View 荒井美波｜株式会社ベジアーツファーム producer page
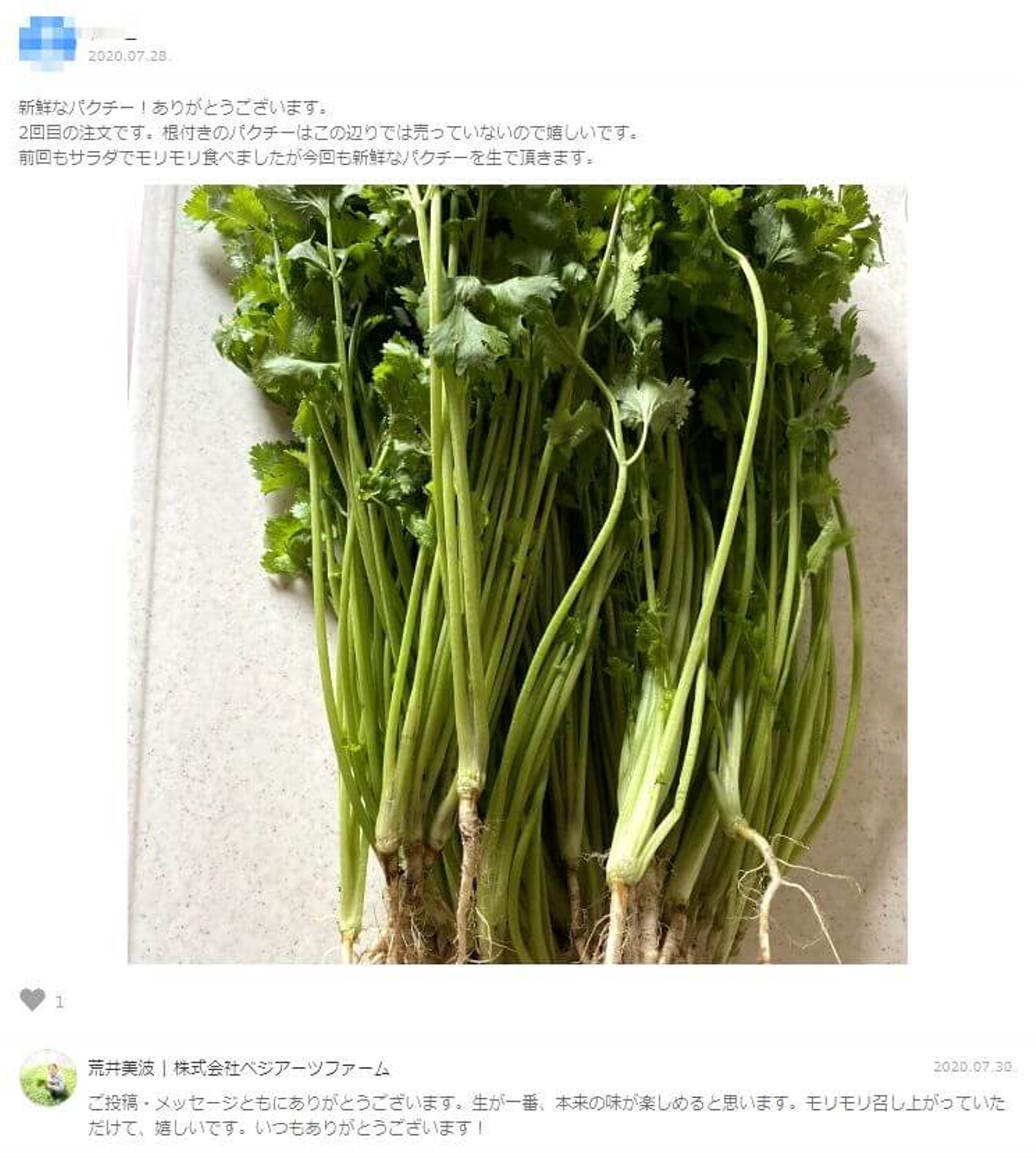 pos(238,1068)
